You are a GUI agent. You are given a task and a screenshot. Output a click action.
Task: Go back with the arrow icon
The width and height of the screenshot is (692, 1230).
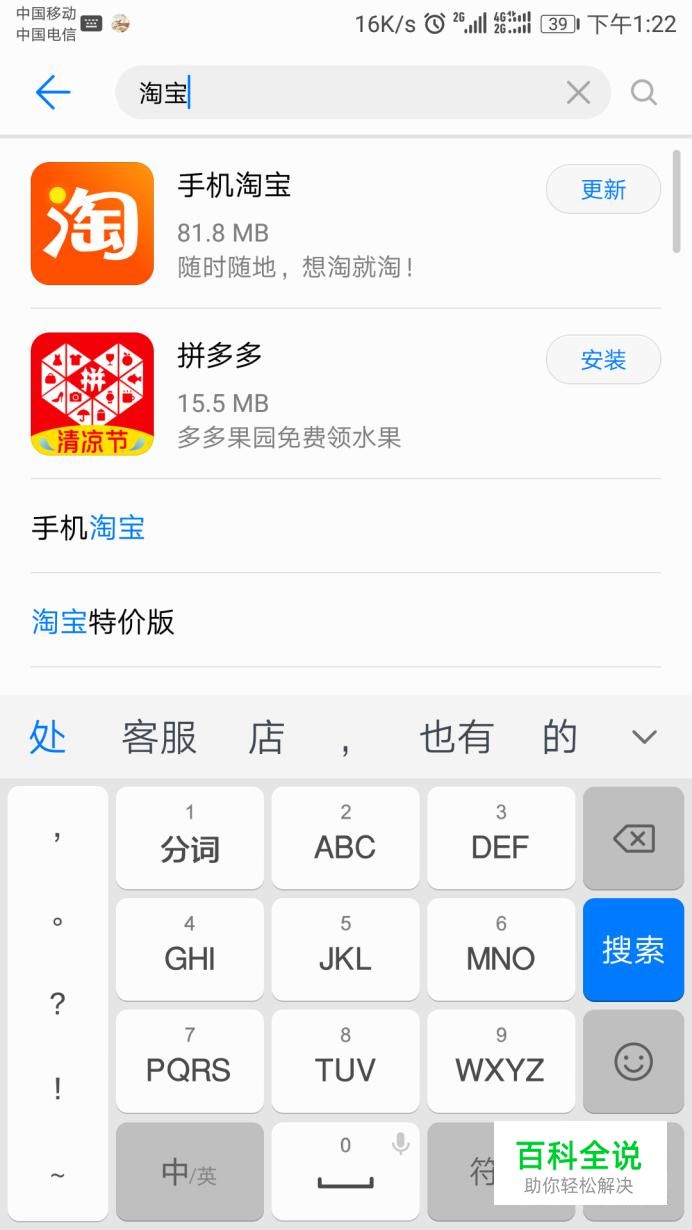pos(52,93)
